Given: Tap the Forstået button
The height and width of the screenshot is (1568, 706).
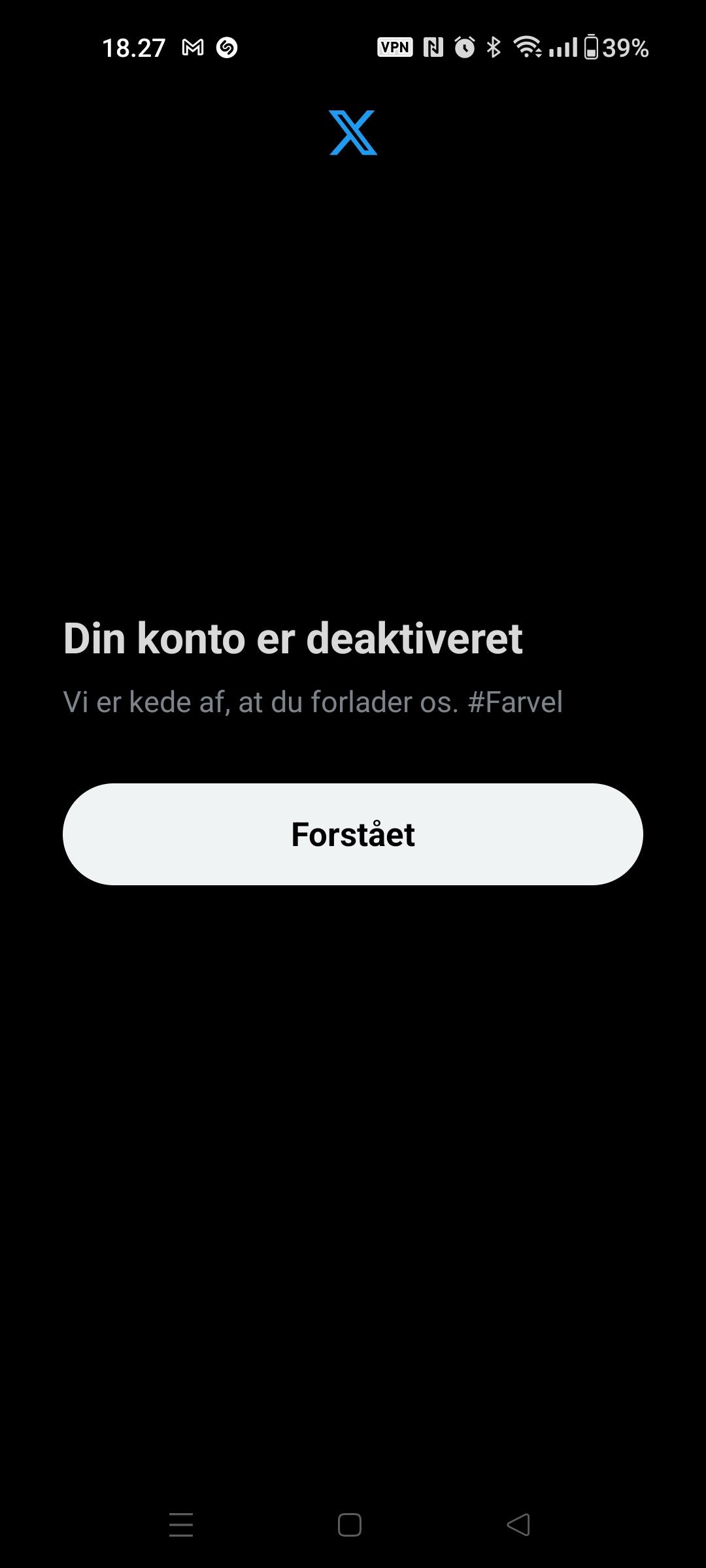Looking at the screenshot, I should click(353, 834).
